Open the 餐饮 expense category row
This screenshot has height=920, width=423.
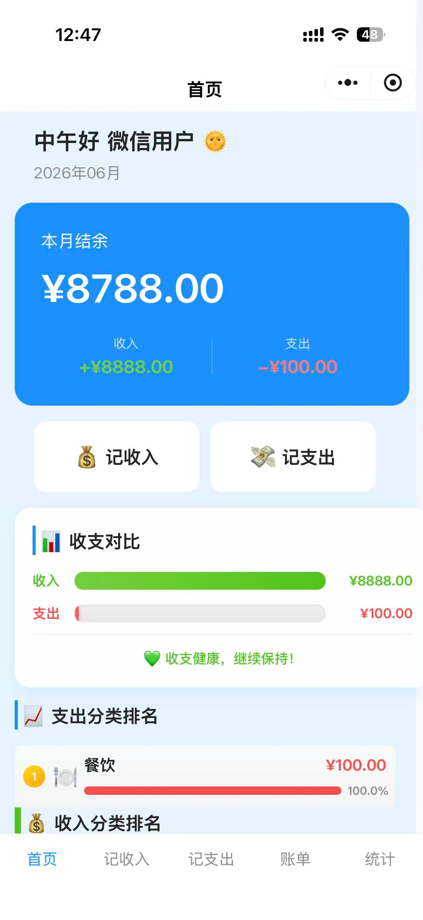coord(205,776)
